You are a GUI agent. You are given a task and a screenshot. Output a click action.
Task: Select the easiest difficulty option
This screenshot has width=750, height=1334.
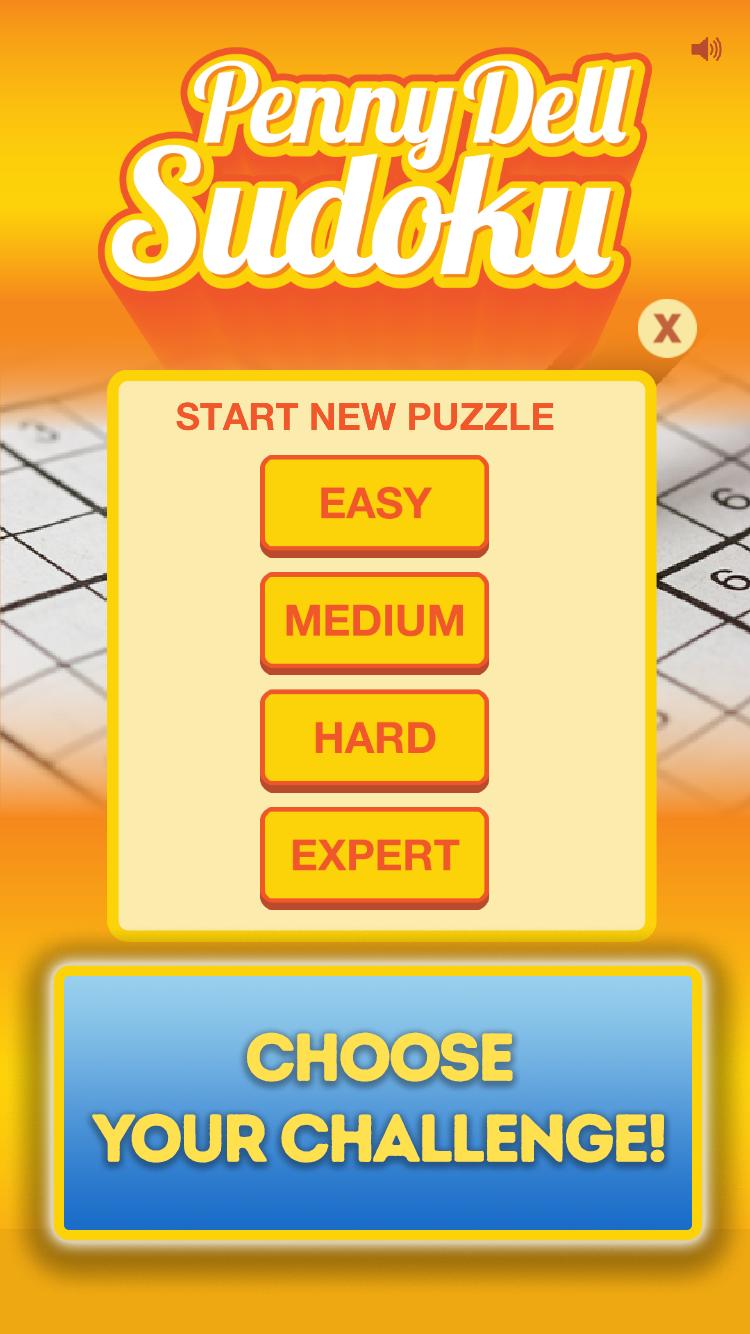374,503
